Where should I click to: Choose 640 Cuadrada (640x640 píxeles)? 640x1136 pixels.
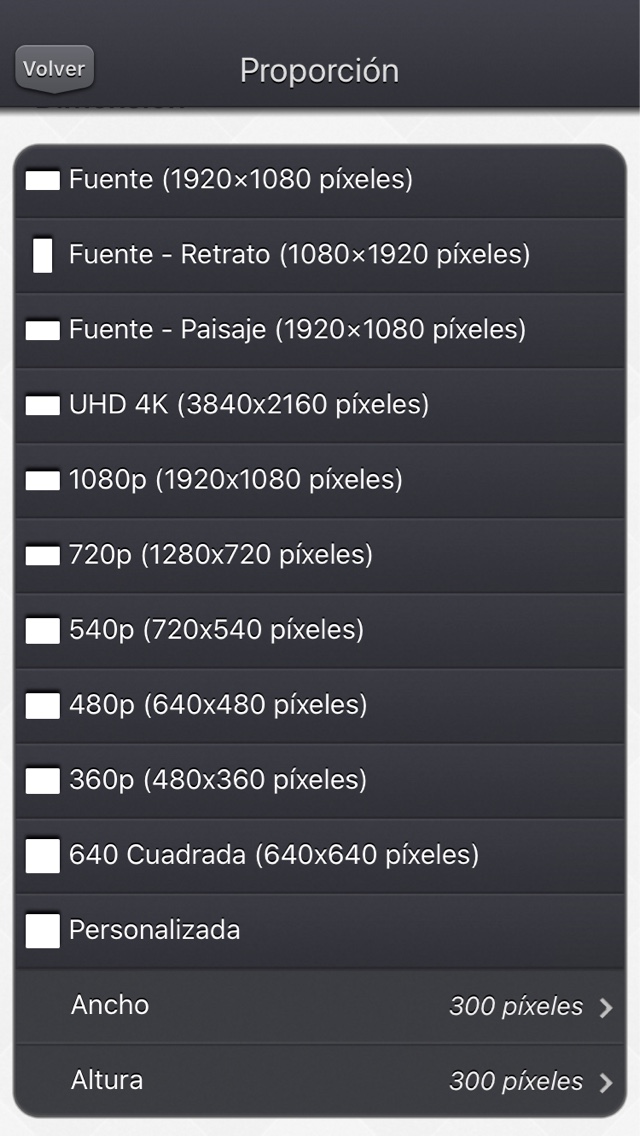point(320,855)
